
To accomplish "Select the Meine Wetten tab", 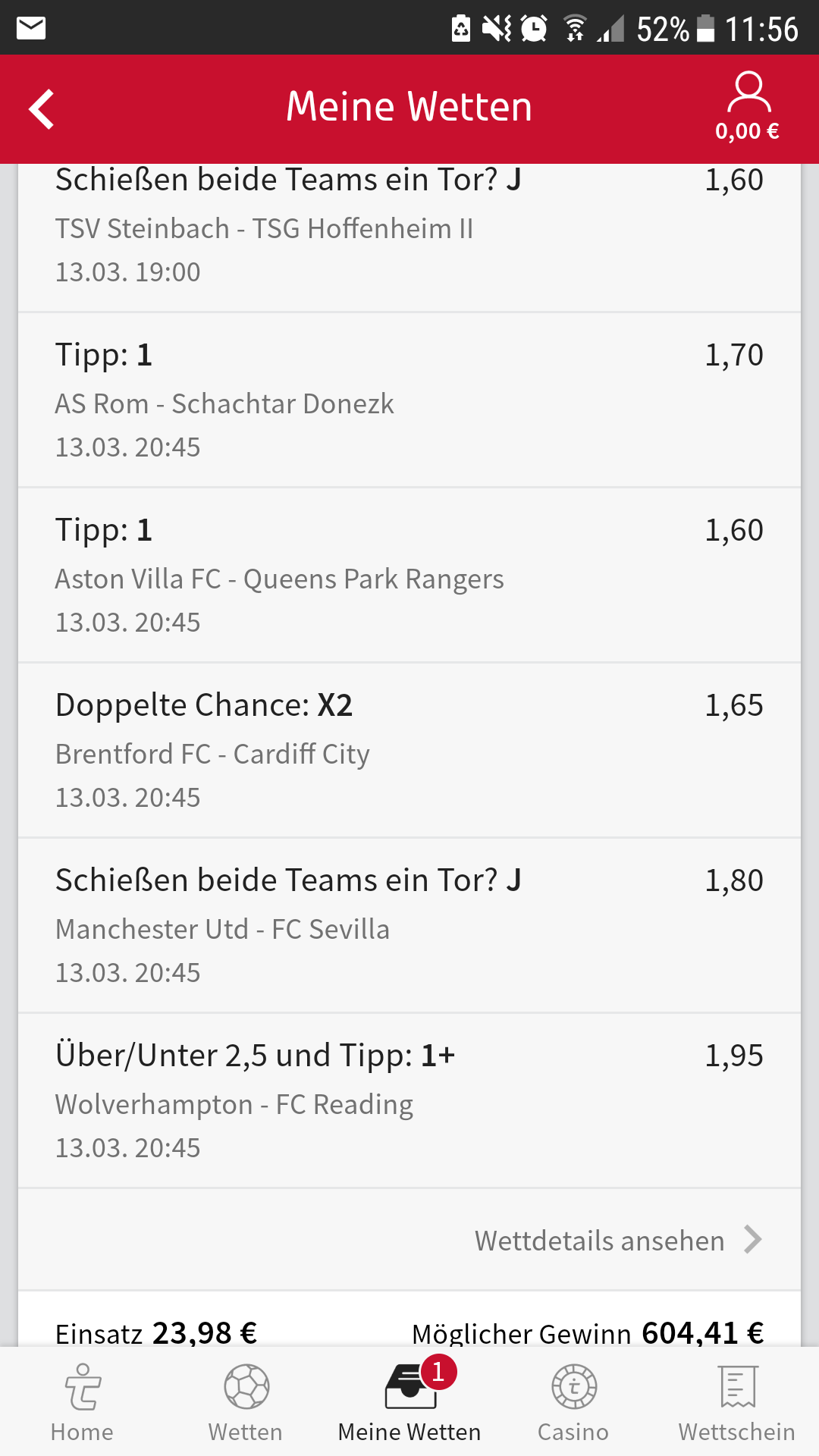I will (409, 1401).
